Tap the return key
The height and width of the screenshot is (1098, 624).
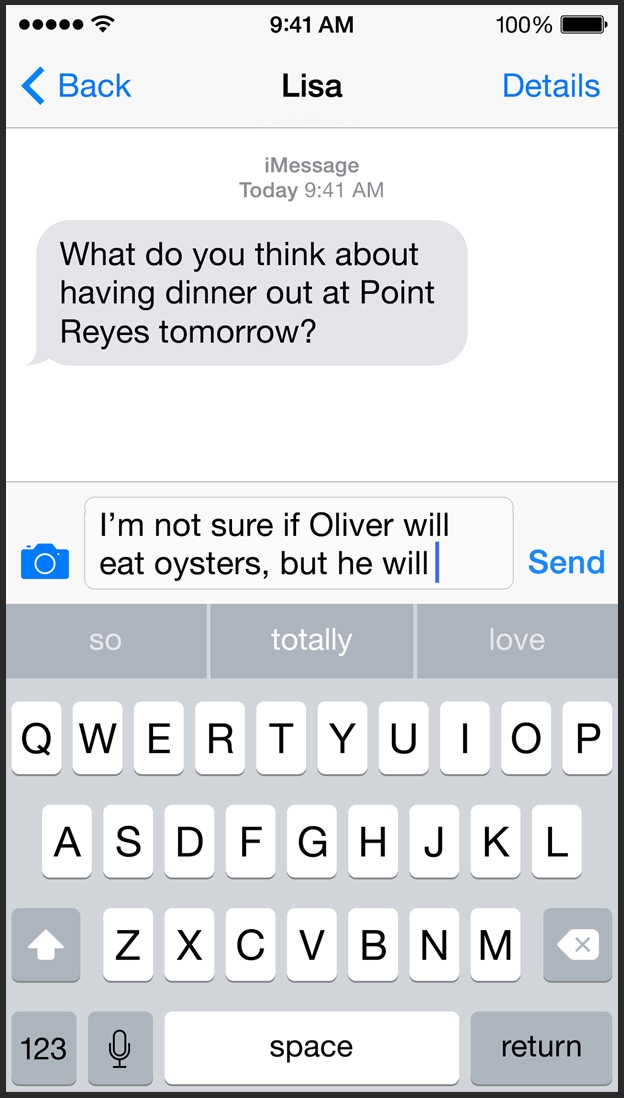(541, 1048)
